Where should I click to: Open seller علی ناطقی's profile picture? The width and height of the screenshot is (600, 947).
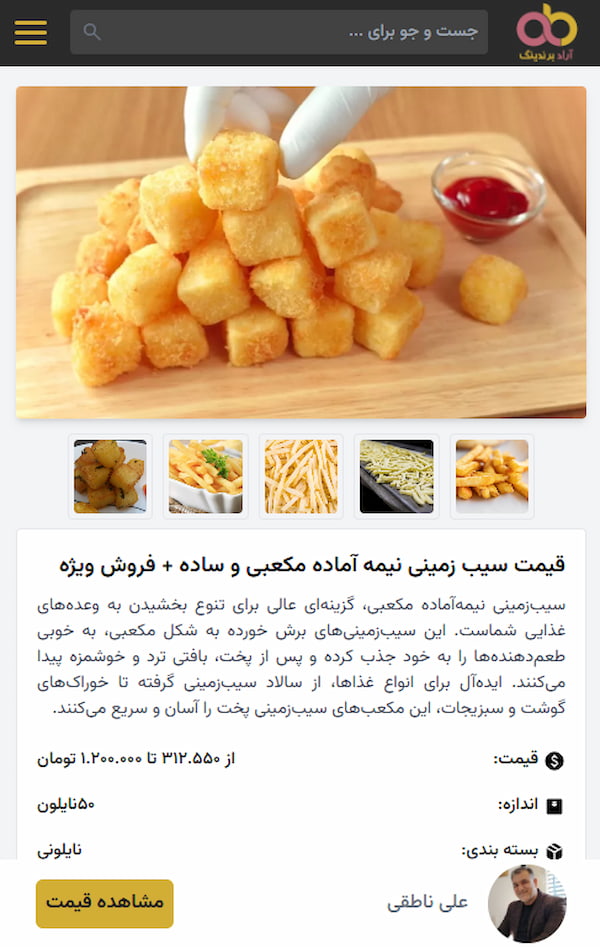526,903
